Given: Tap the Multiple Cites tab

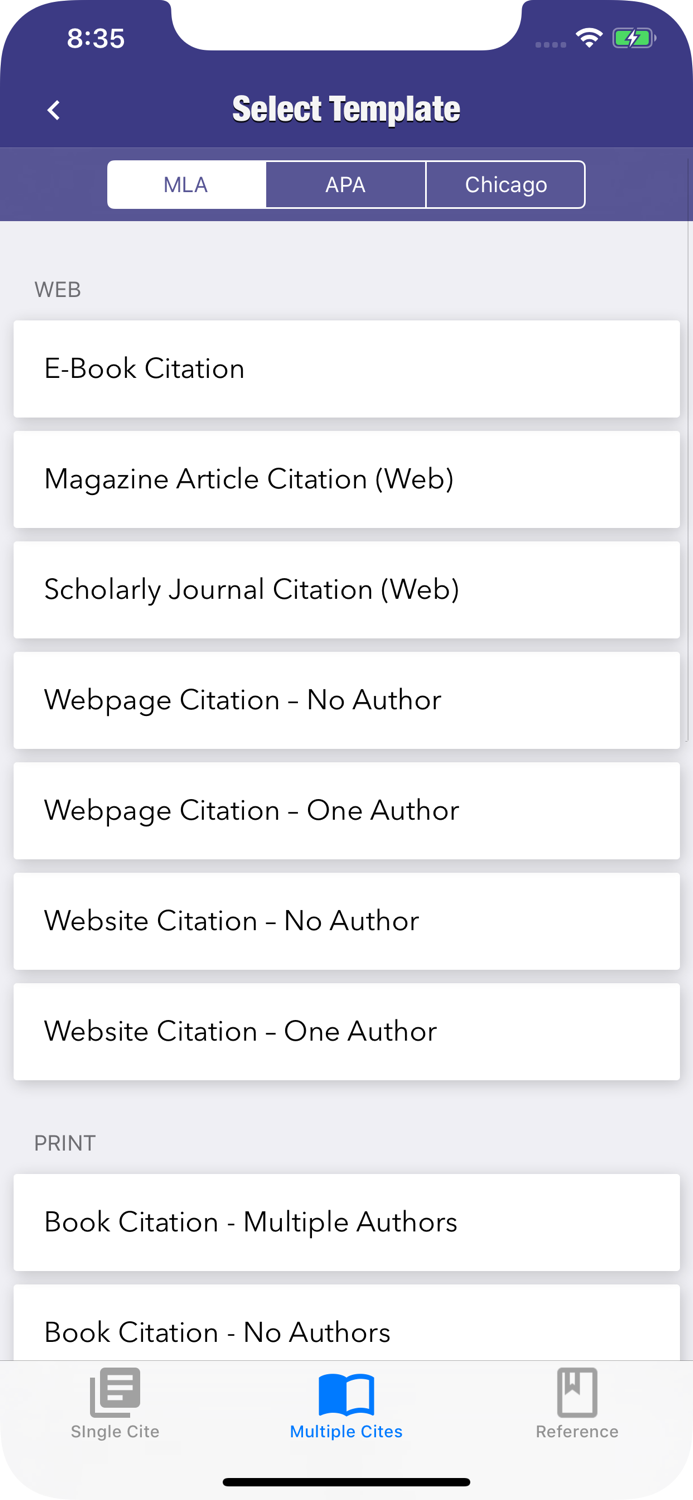Looking at the screenshot, I should (x=346, y=1405).
